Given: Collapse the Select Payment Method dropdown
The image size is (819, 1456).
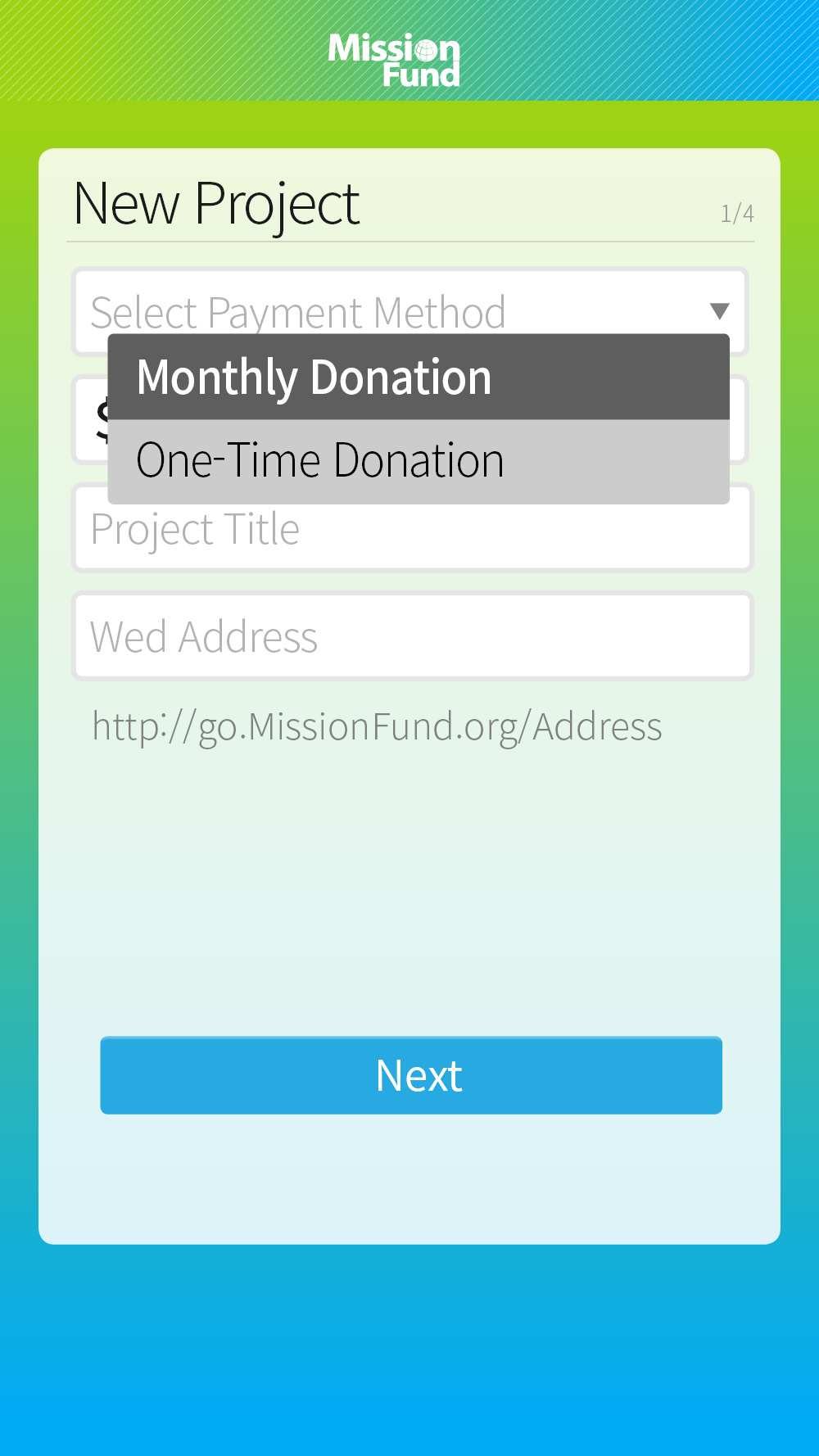Looking at the screenshot, I should point(718,311).
